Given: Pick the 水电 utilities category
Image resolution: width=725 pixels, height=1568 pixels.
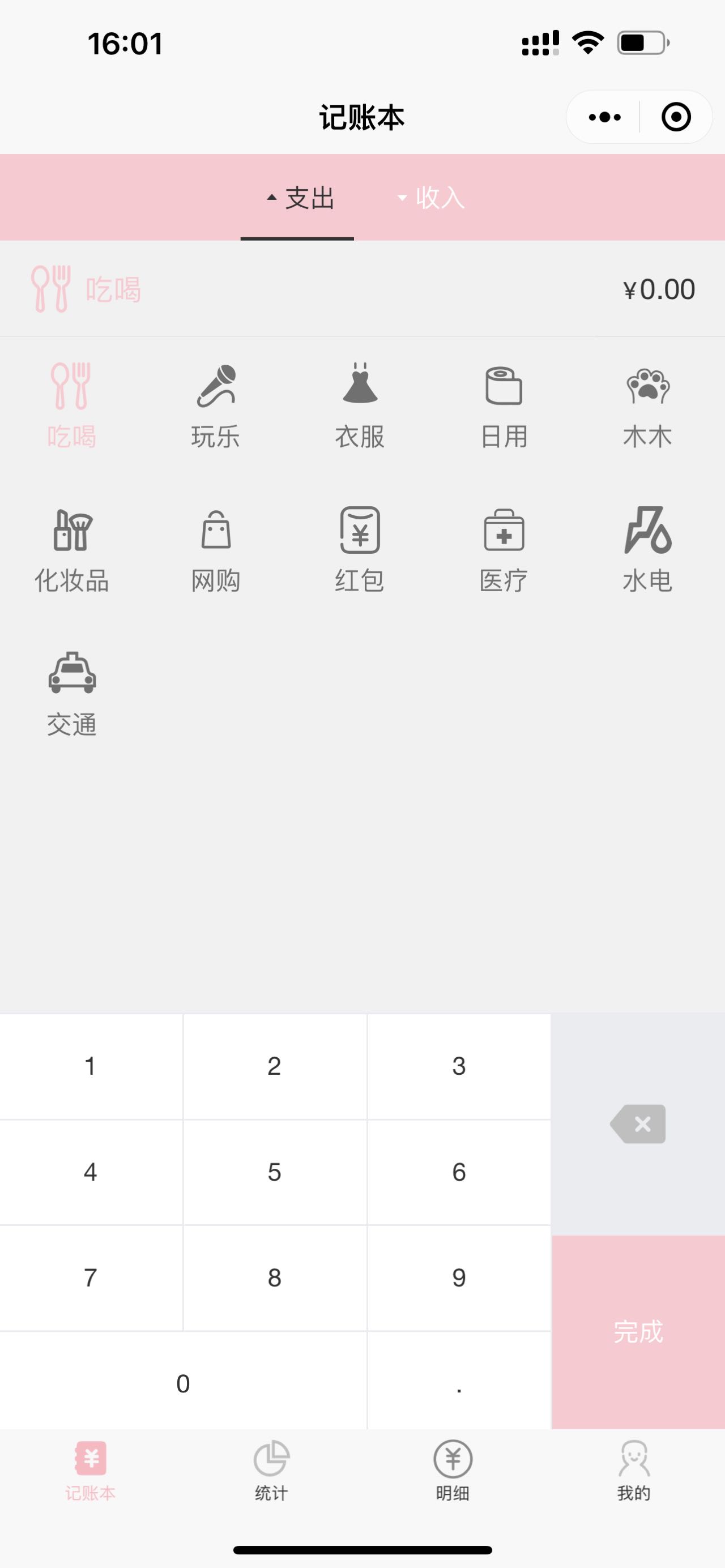Looking at the screenshot, I should (647, 549).
